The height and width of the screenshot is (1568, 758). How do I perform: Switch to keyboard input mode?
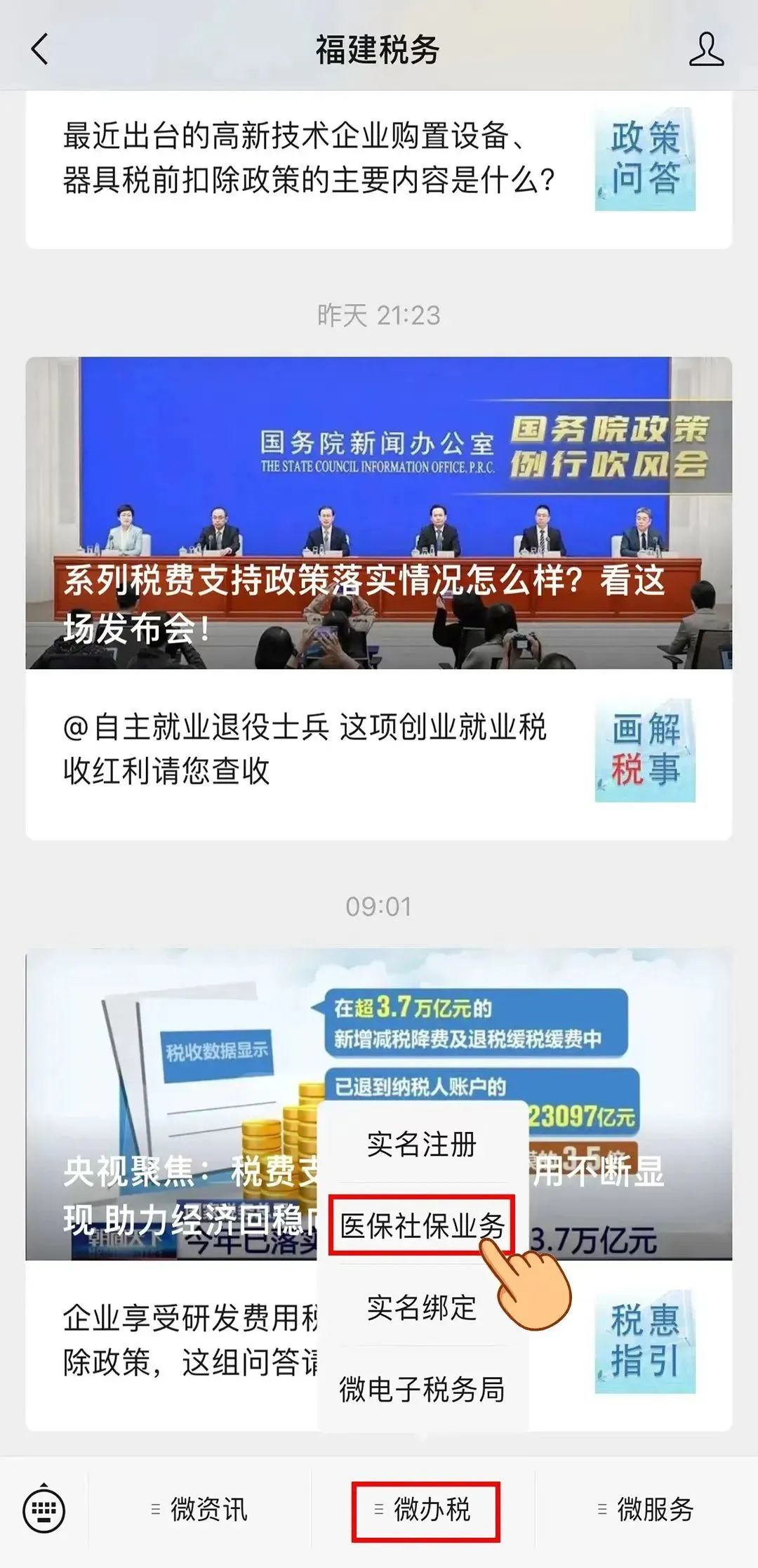(44, 1509)
